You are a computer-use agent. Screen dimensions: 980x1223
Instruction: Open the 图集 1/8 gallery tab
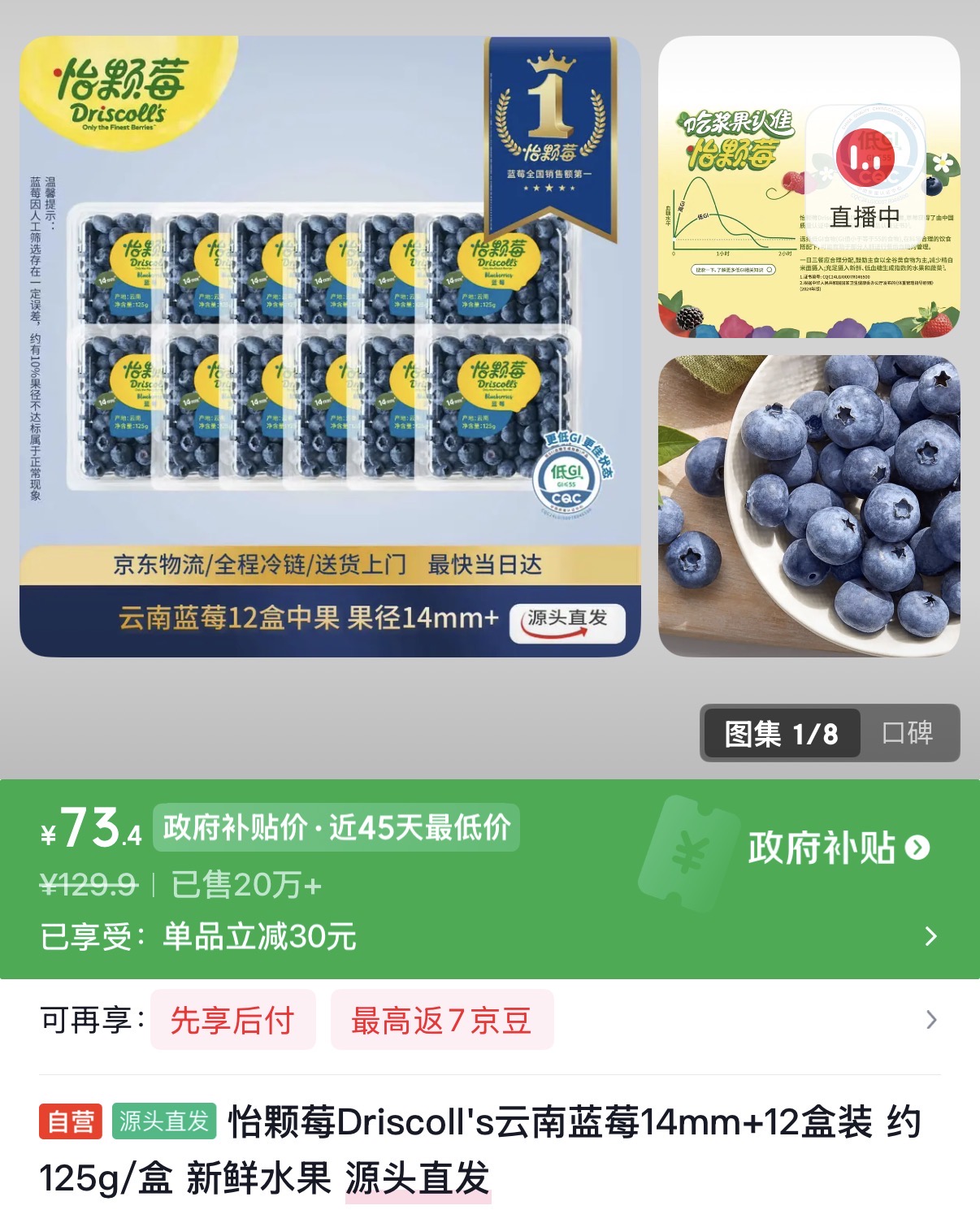(x=783, y=732)
